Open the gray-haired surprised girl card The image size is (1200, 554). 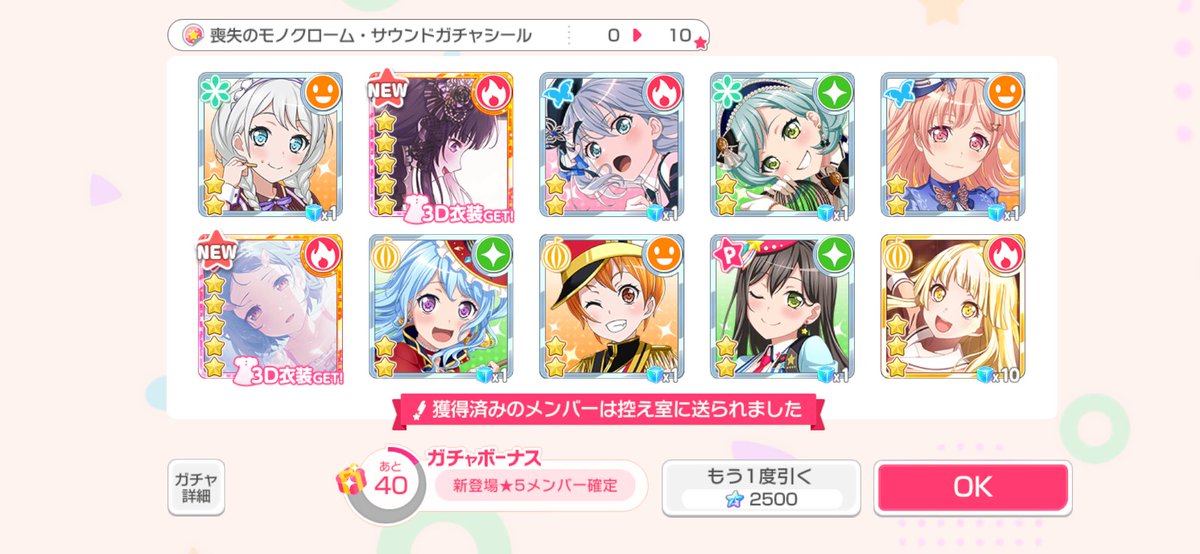[612, 145]
